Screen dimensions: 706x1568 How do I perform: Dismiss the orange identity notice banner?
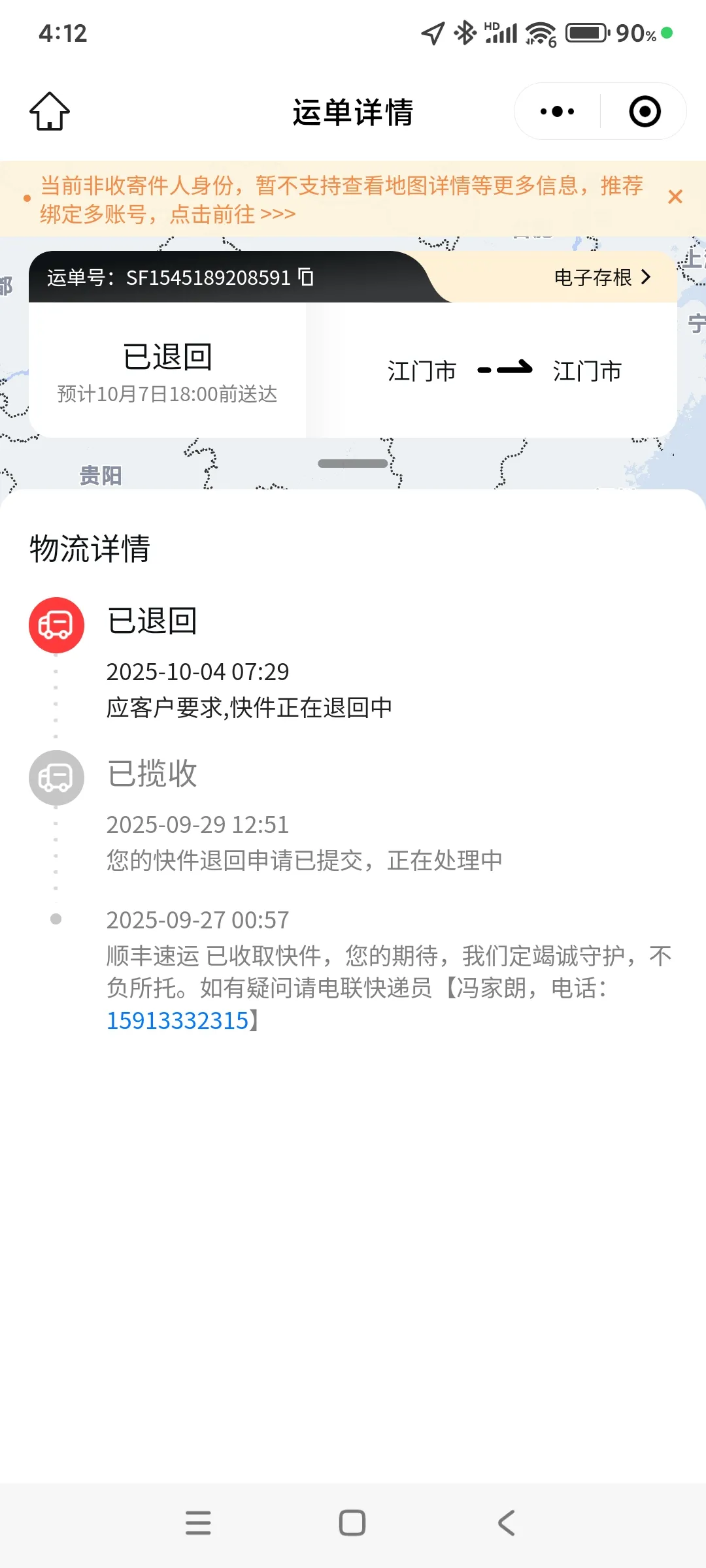click(x=675, y=197)
